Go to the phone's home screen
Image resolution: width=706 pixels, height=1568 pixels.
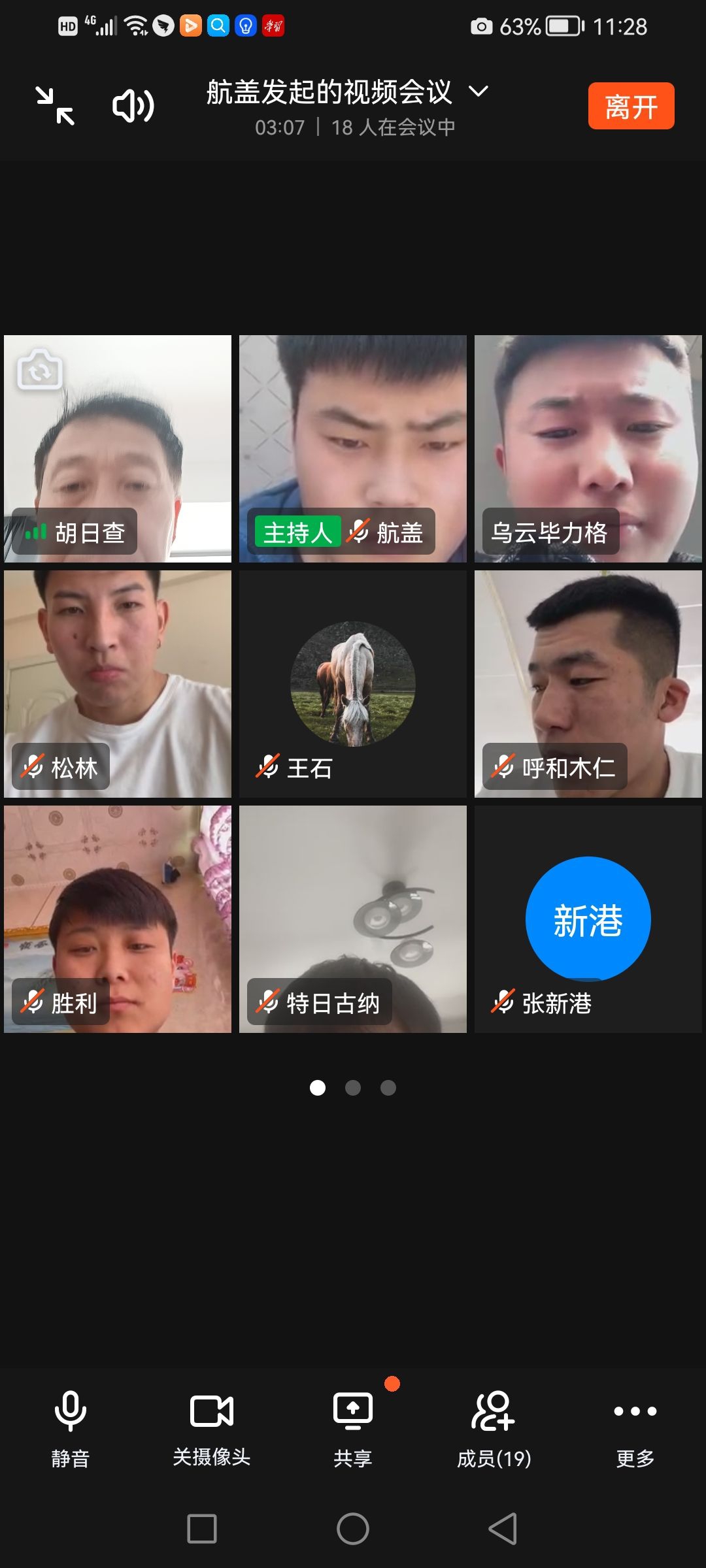pyautogui.click(x=353, y=1529)
